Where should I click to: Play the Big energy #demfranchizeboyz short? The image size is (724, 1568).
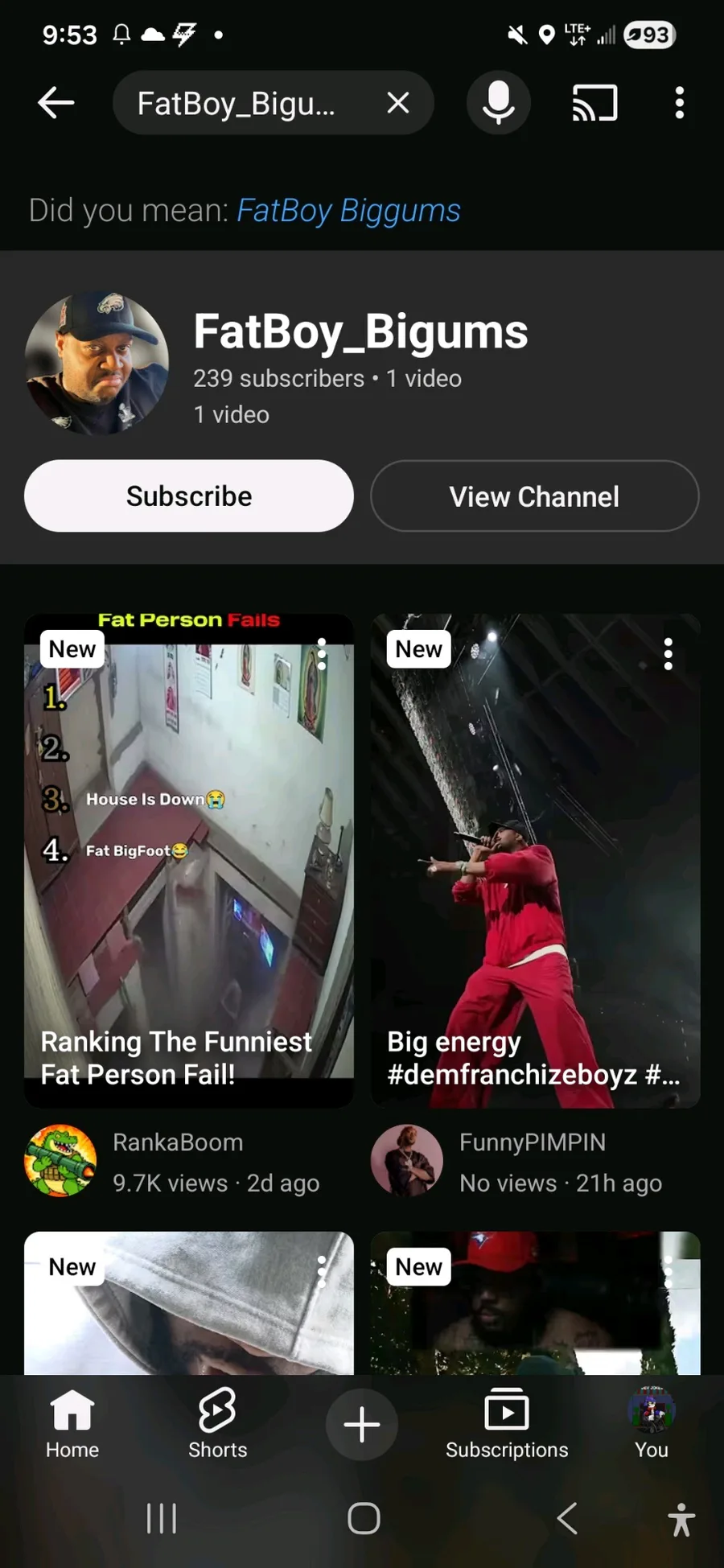tap(535, 861)
